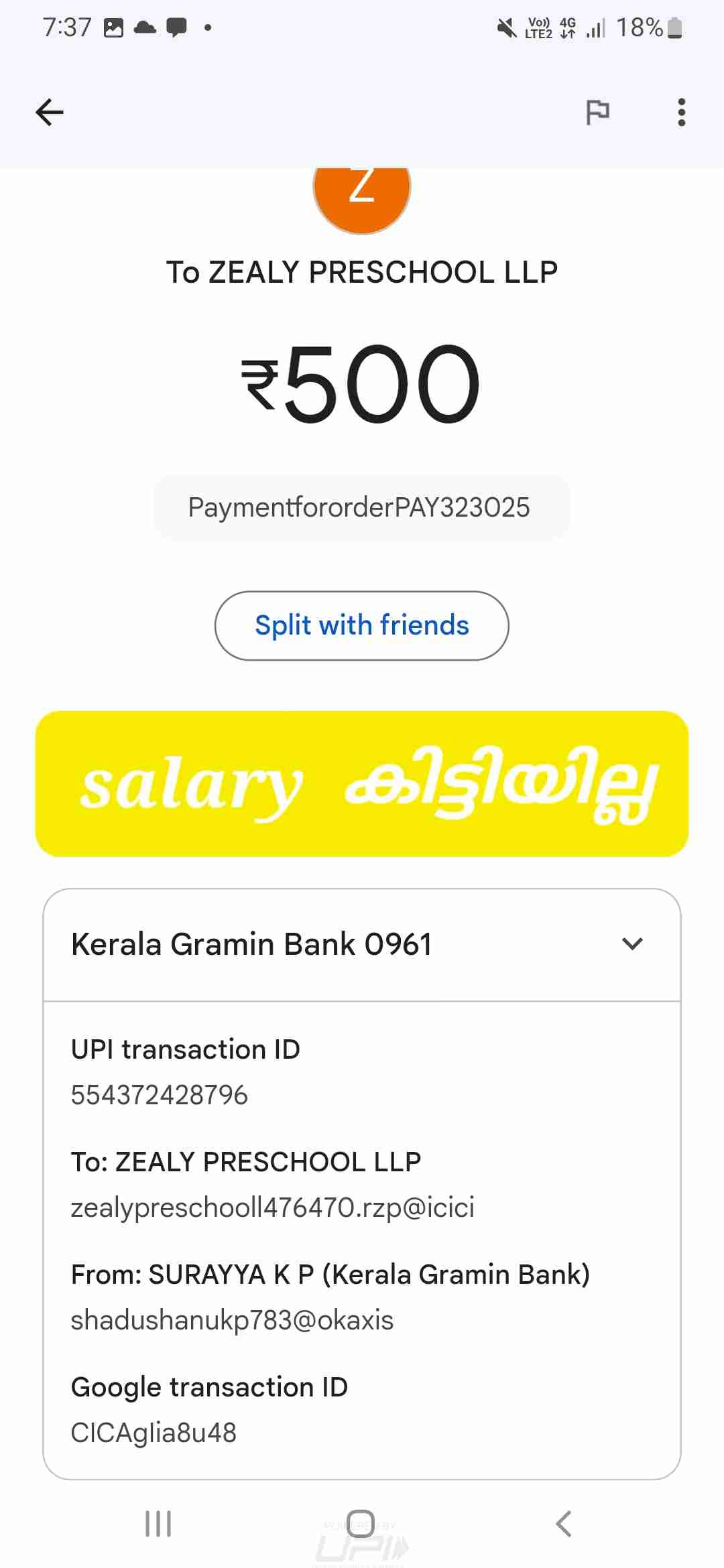This screenshot has width=724, height=1568.
Task: Go back using the top arrow
Action: pyautogui.click(x=50, y=112)
